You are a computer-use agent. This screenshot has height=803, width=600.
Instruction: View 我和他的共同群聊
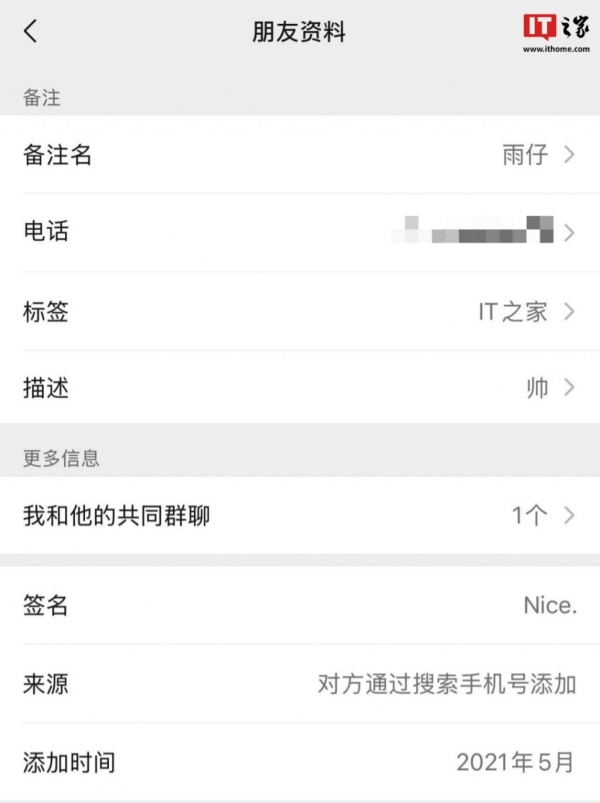pyautogui.click(x=300, y=516)
